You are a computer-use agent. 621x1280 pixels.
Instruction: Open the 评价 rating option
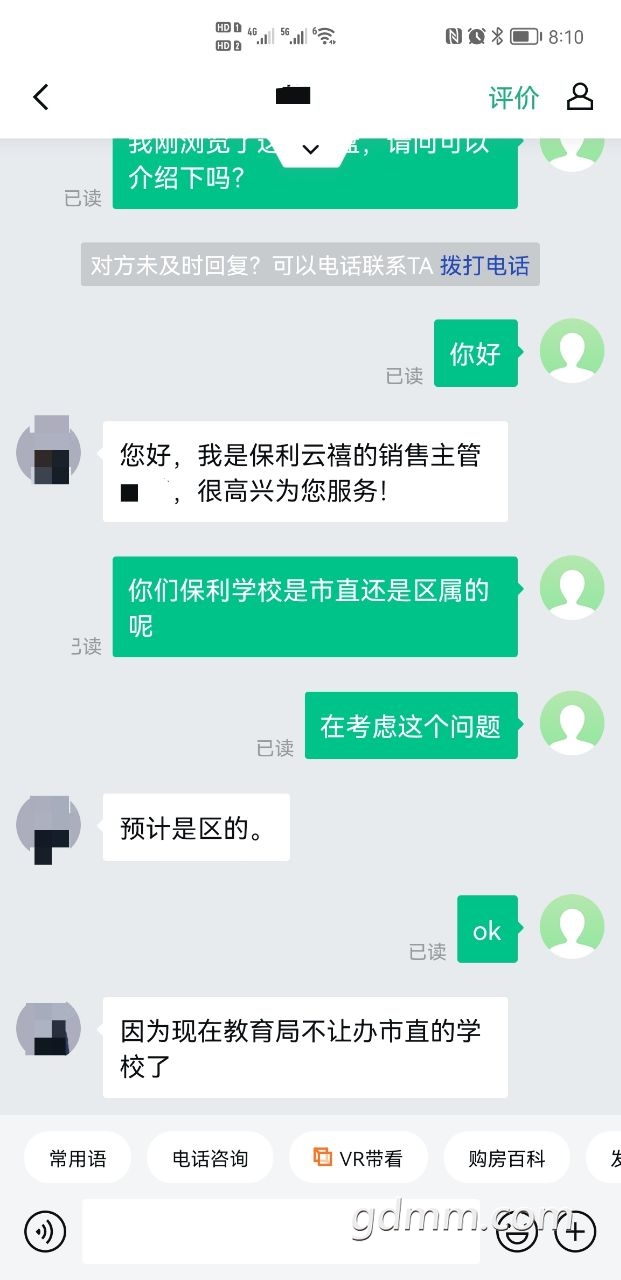[x=513, y=97]
